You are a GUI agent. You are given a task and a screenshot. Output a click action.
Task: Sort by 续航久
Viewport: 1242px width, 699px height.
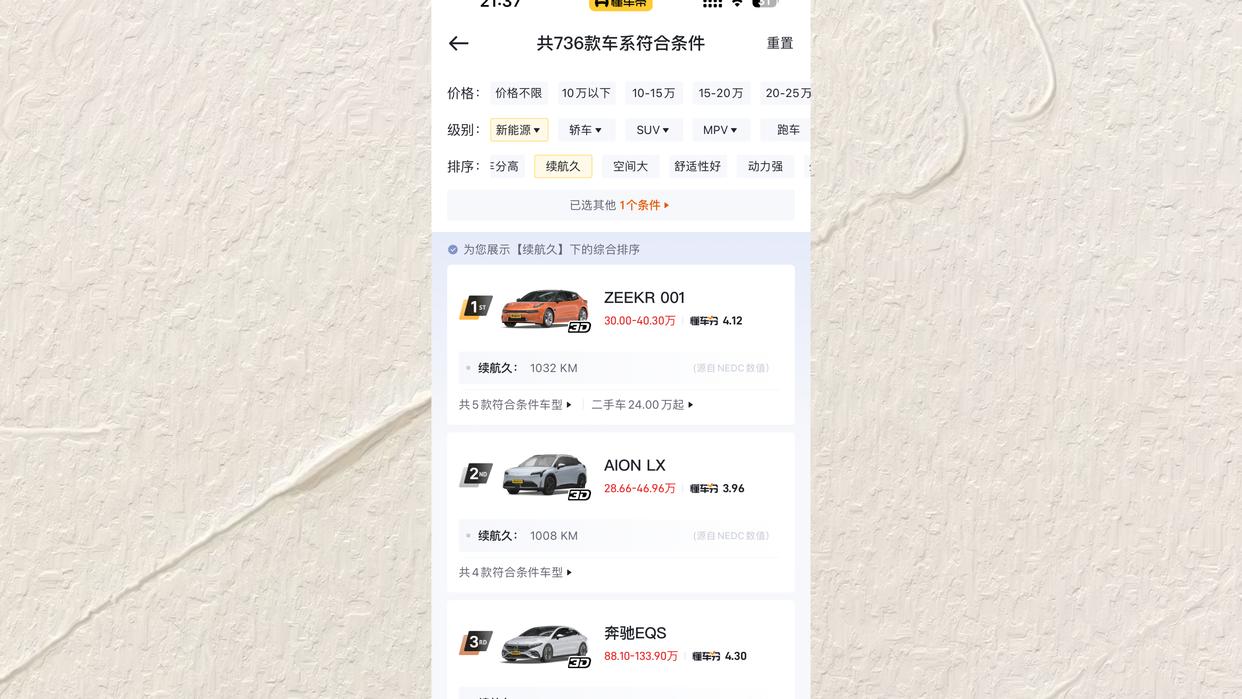pos(563,166)
